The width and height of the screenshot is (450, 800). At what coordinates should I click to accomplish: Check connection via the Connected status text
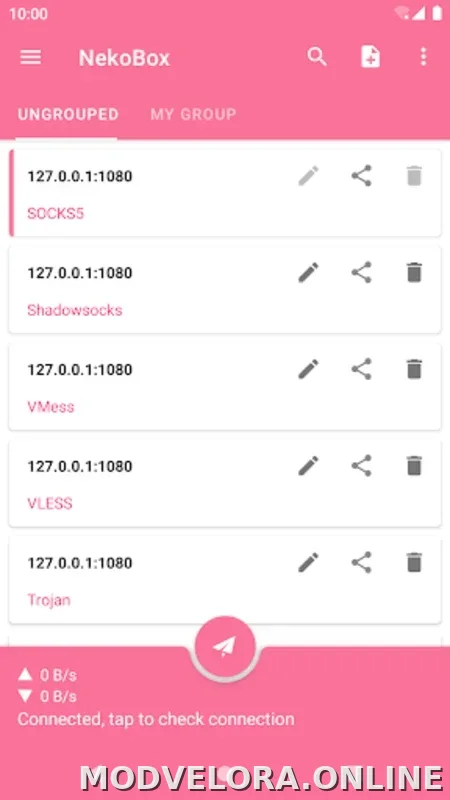[x=156, y=719]
